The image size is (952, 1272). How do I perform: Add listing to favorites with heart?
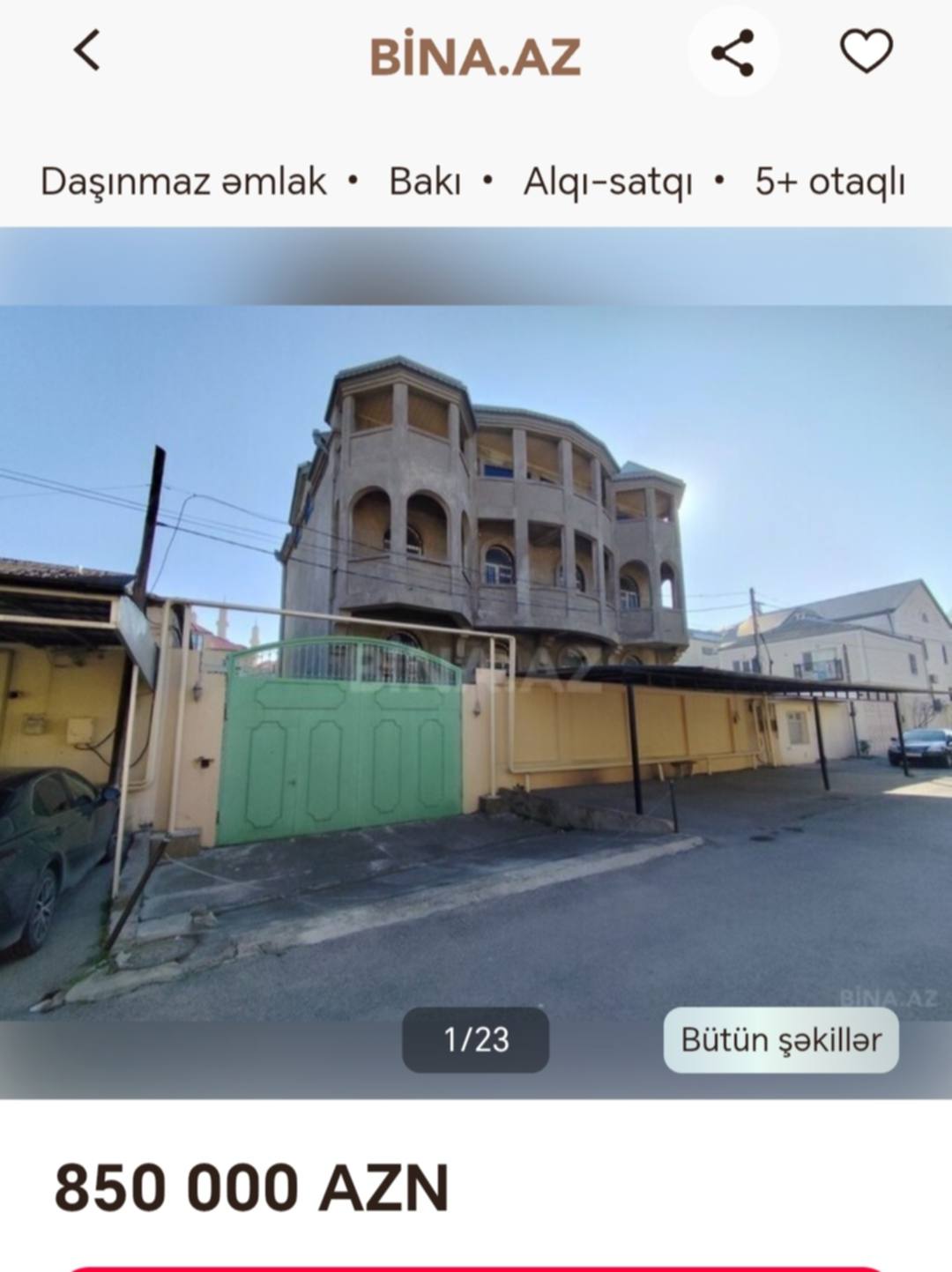pos(866,51)
